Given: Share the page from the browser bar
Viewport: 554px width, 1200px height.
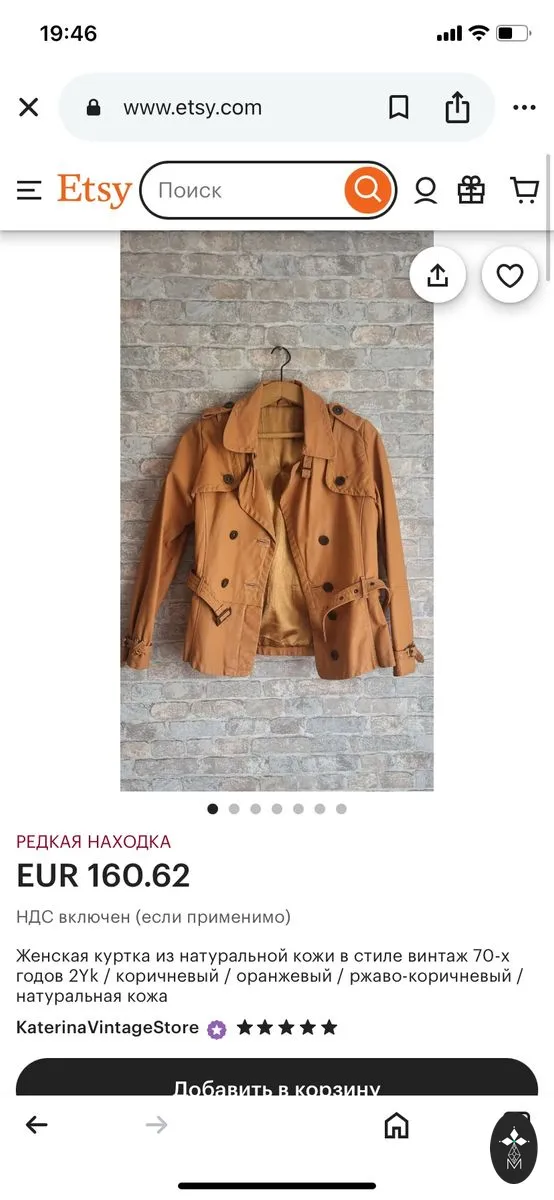Looking at the screenshot, I should [x=457, y=106].
